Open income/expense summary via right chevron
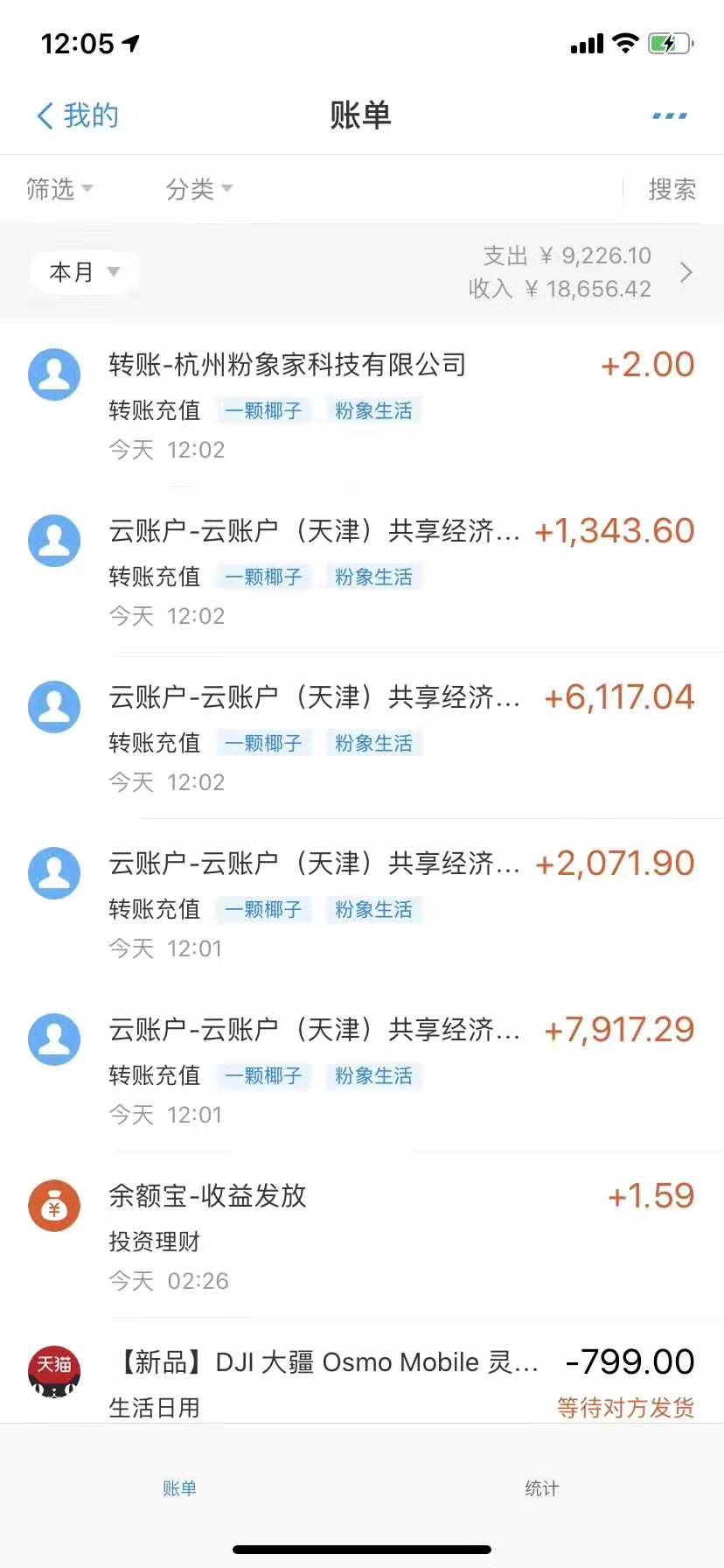This screenshot has height=1568, width=724. click(687, 272)
